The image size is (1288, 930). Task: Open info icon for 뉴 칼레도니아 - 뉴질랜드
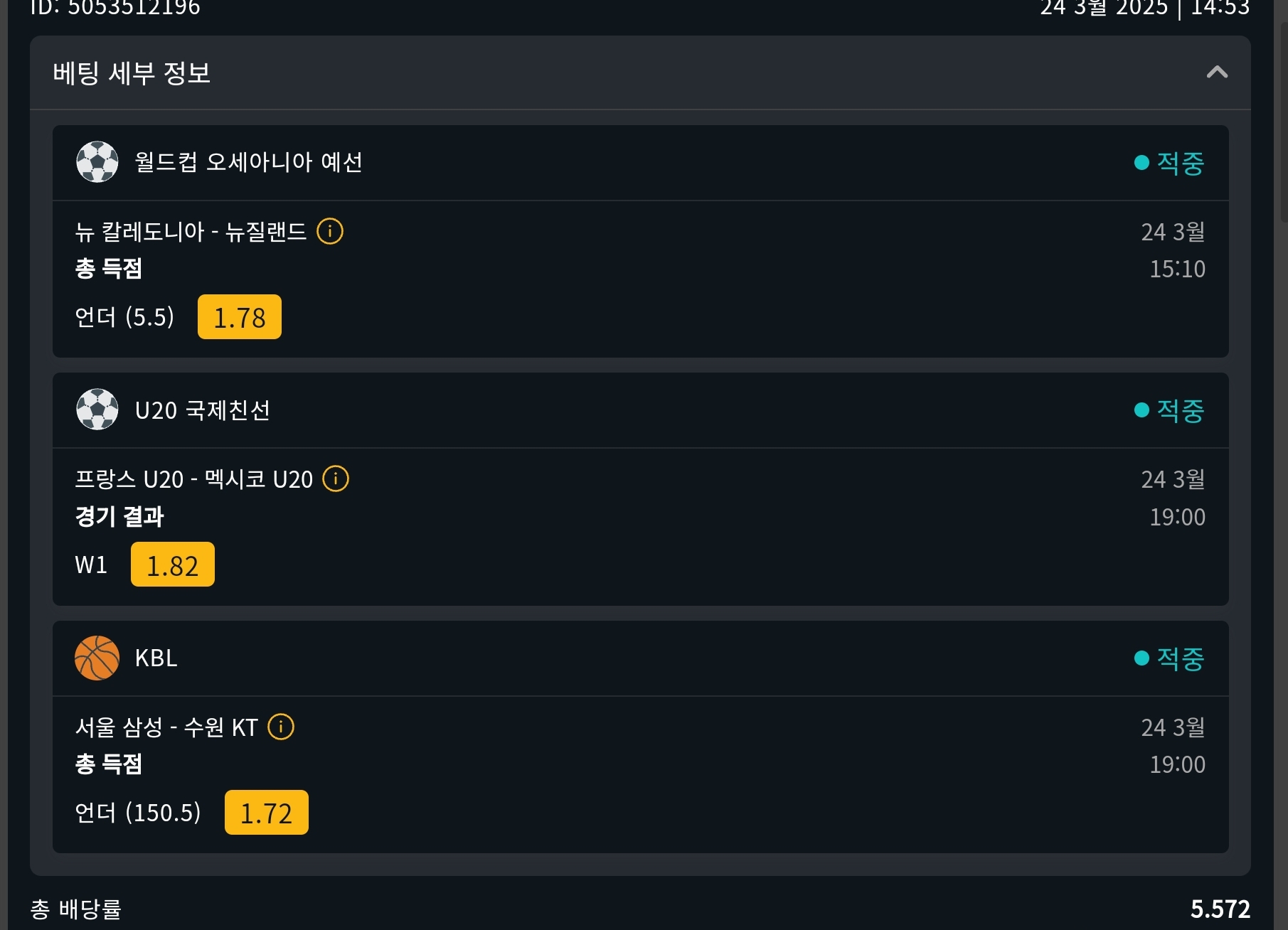click(x=330, y=231)
